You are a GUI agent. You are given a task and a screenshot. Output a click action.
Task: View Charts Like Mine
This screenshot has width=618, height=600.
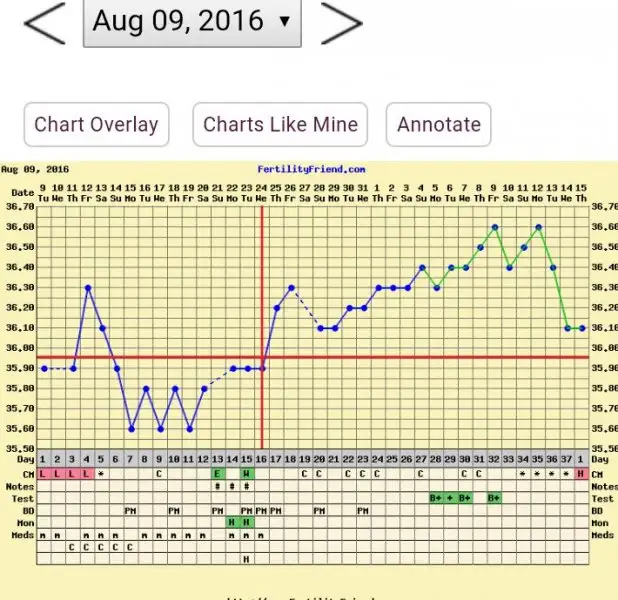(280, 125)
